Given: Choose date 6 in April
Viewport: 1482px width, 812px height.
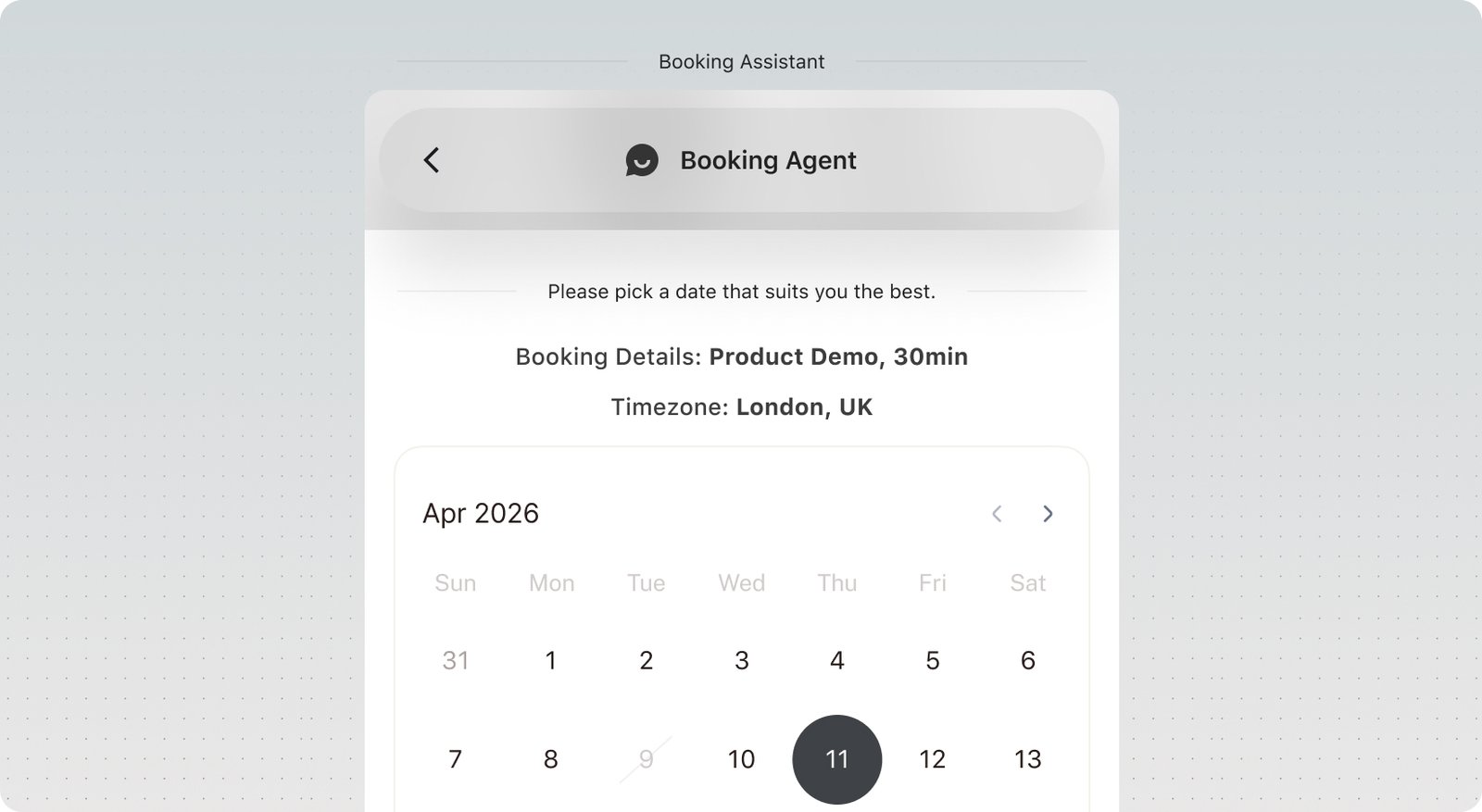Looking at the screenshot, I should 1028,660.
